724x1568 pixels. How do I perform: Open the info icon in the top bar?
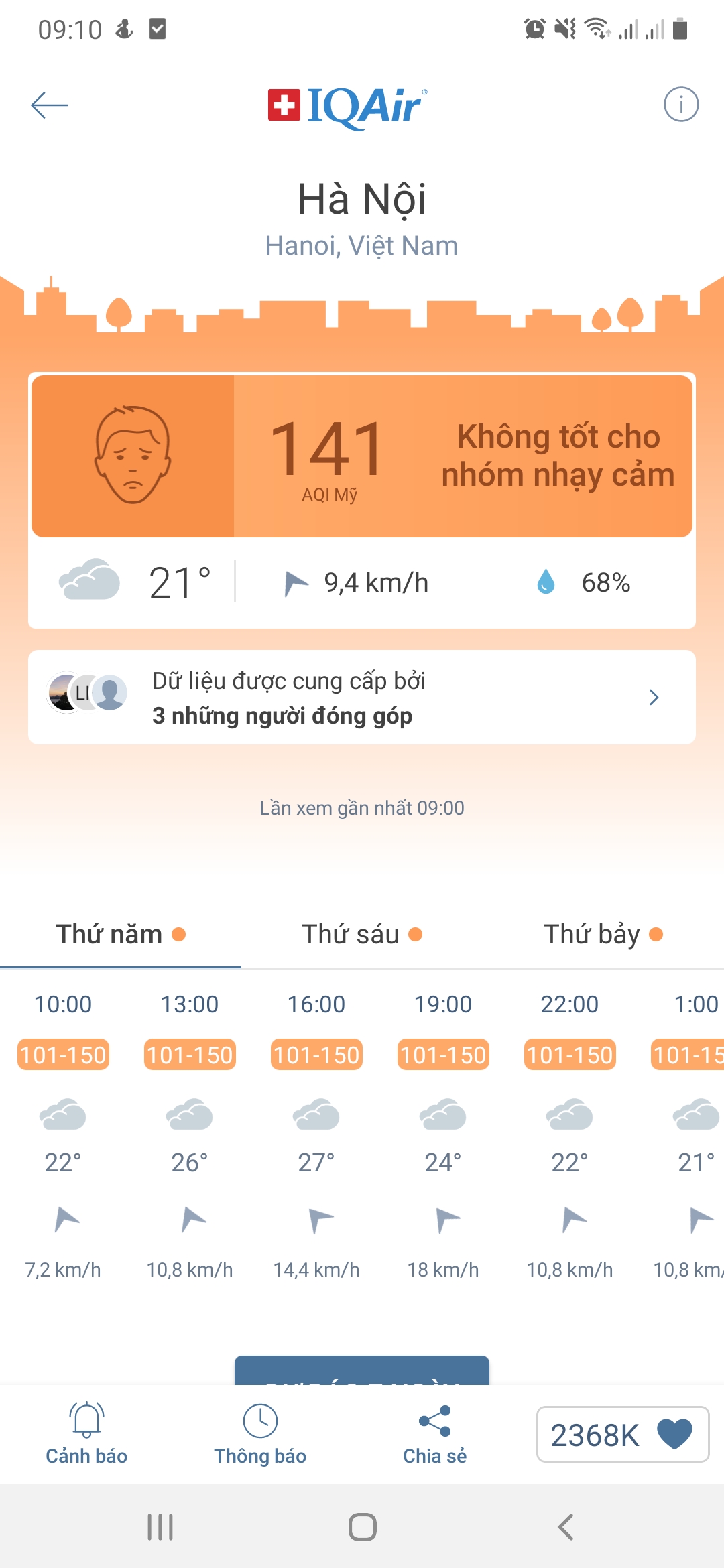(x=680, y=105)
